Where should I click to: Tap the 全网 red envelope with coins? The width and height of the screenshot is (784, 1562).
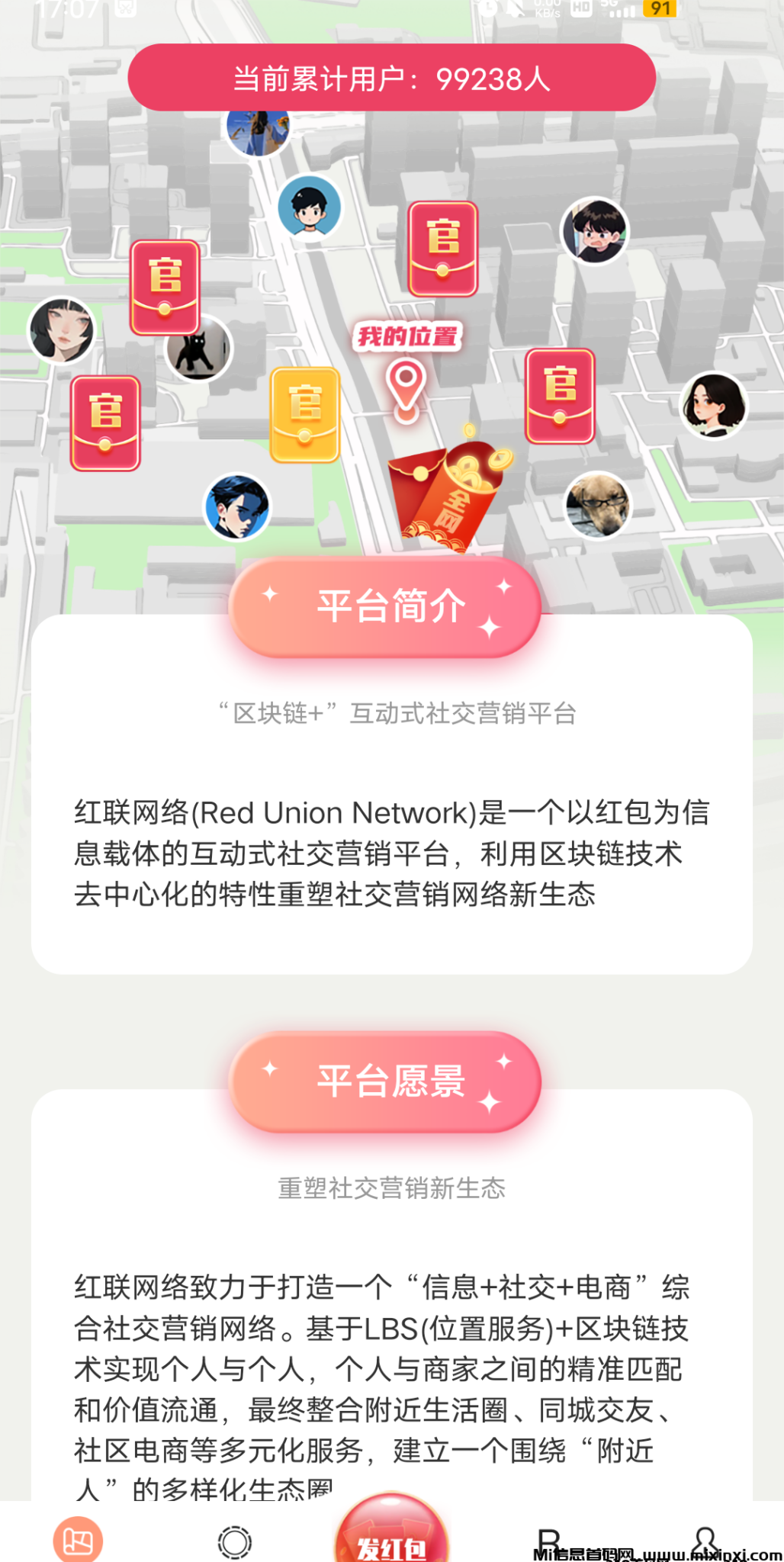click(x=448, y=496)
